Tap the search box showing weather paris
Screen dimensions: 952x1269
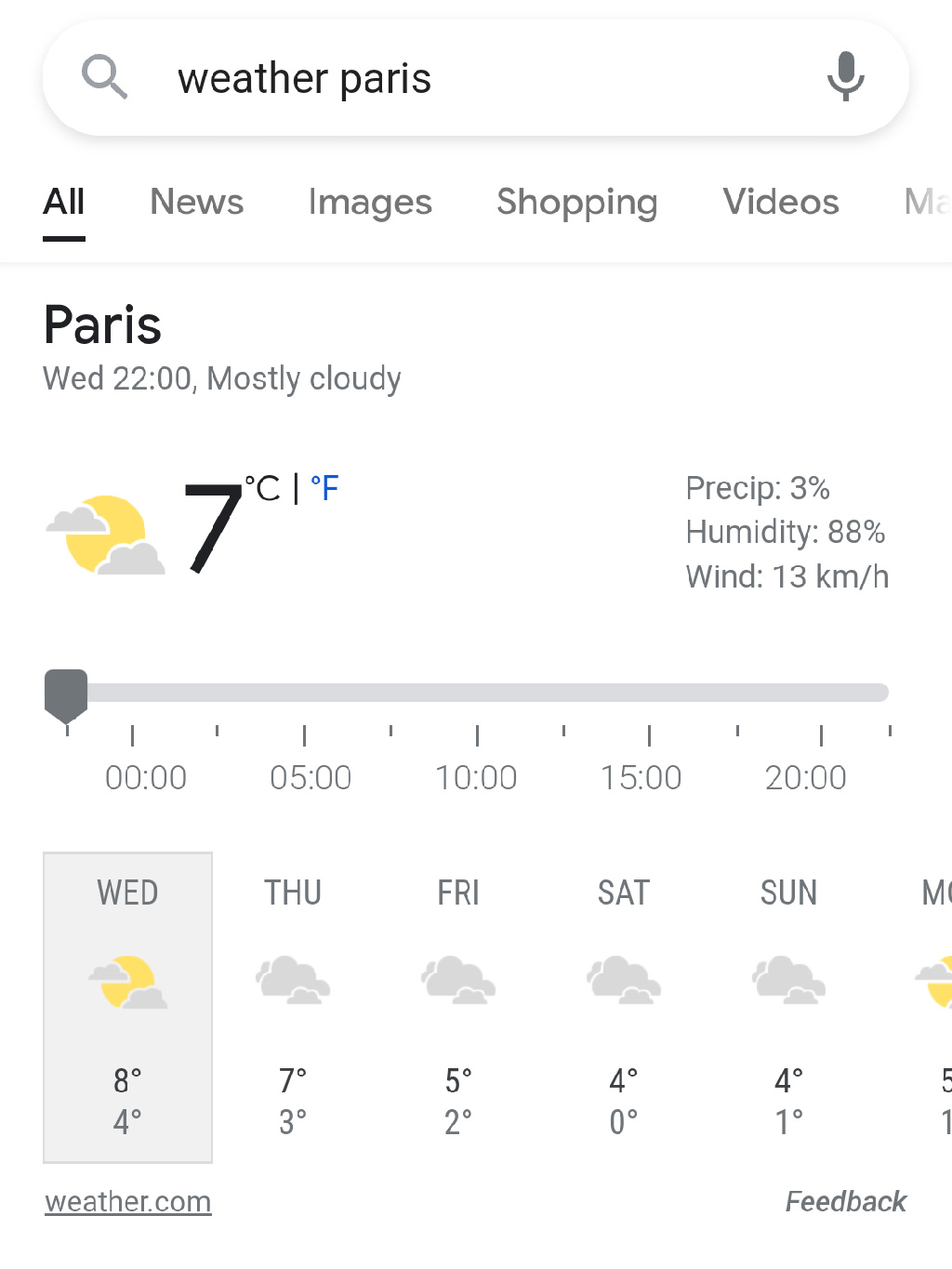(x=465, y=79)
